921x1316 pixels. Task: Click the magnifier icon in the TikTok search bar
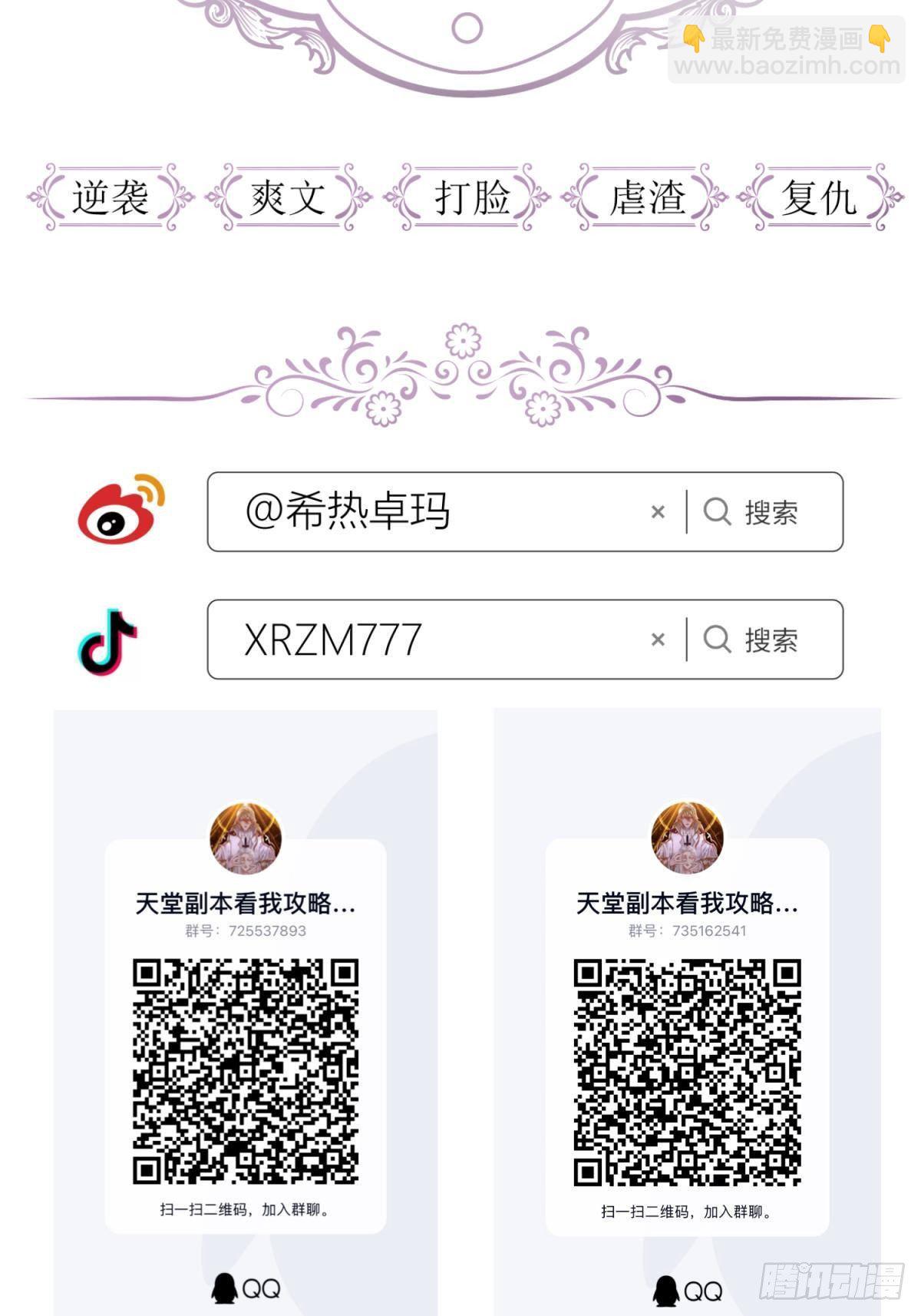tap(715, 638)
